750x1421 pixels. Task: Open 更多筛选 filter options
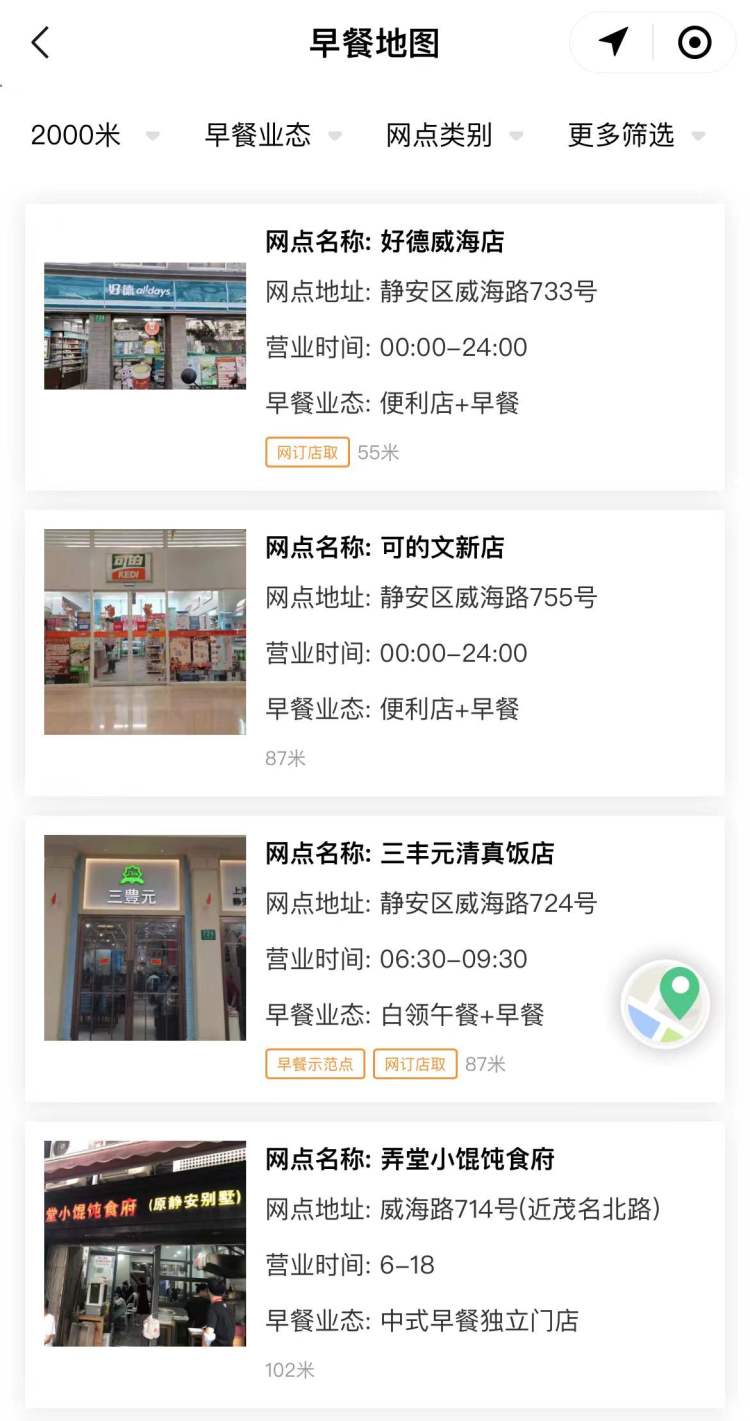coord(637,135)
